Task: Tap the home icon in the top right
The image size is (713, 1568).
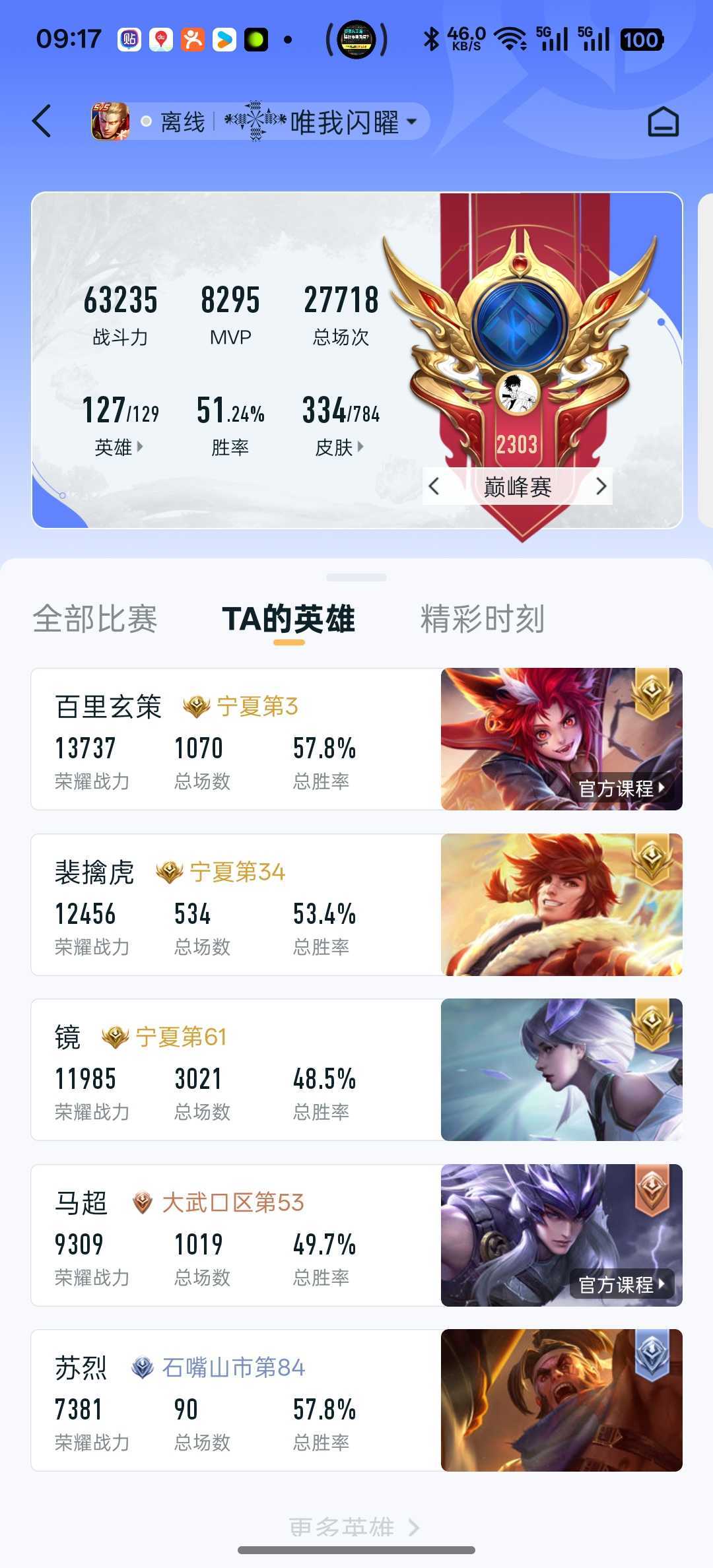Action: (663, 122)
